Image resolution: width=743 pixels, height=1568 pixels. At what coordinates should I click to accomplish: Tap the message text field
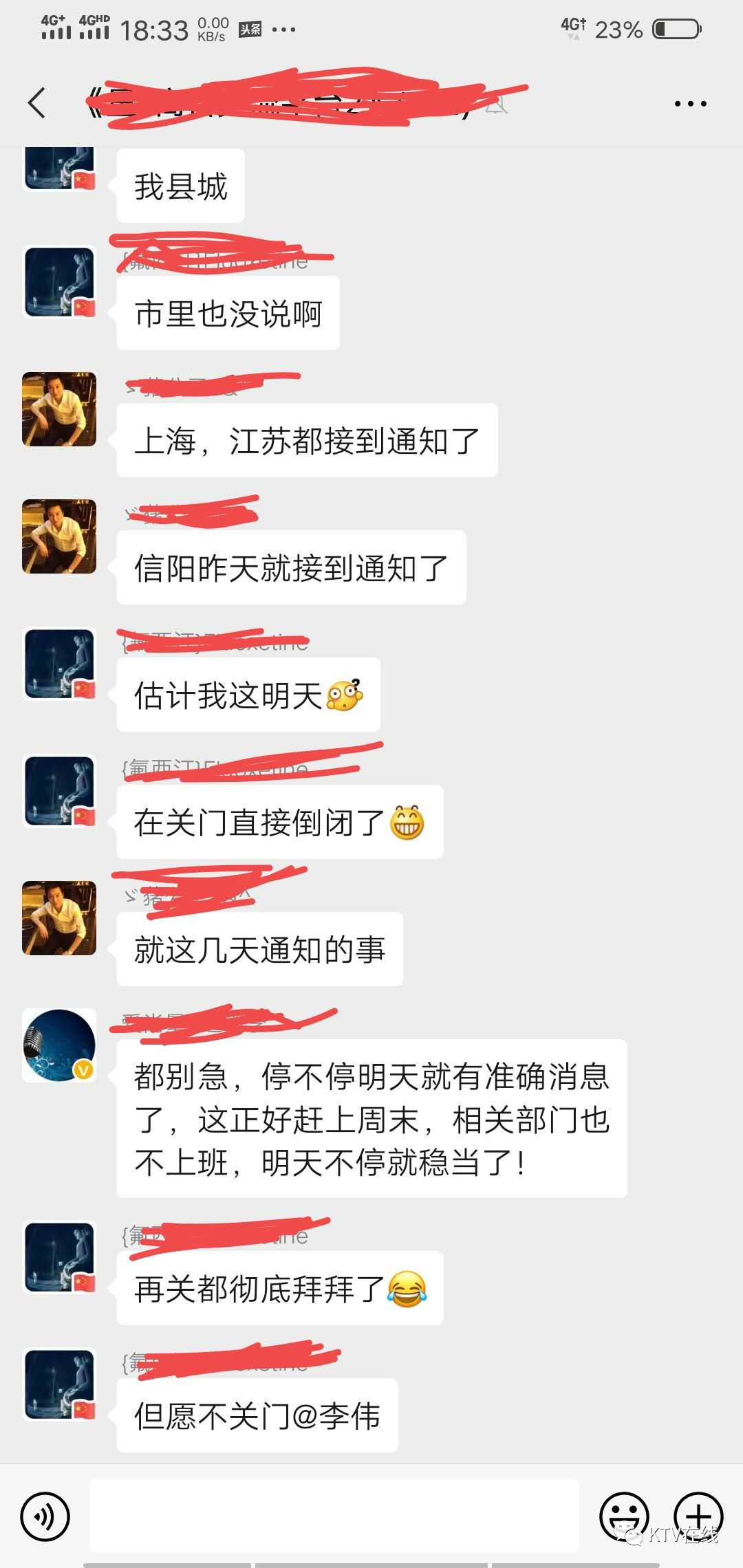tap(334, 1516)
